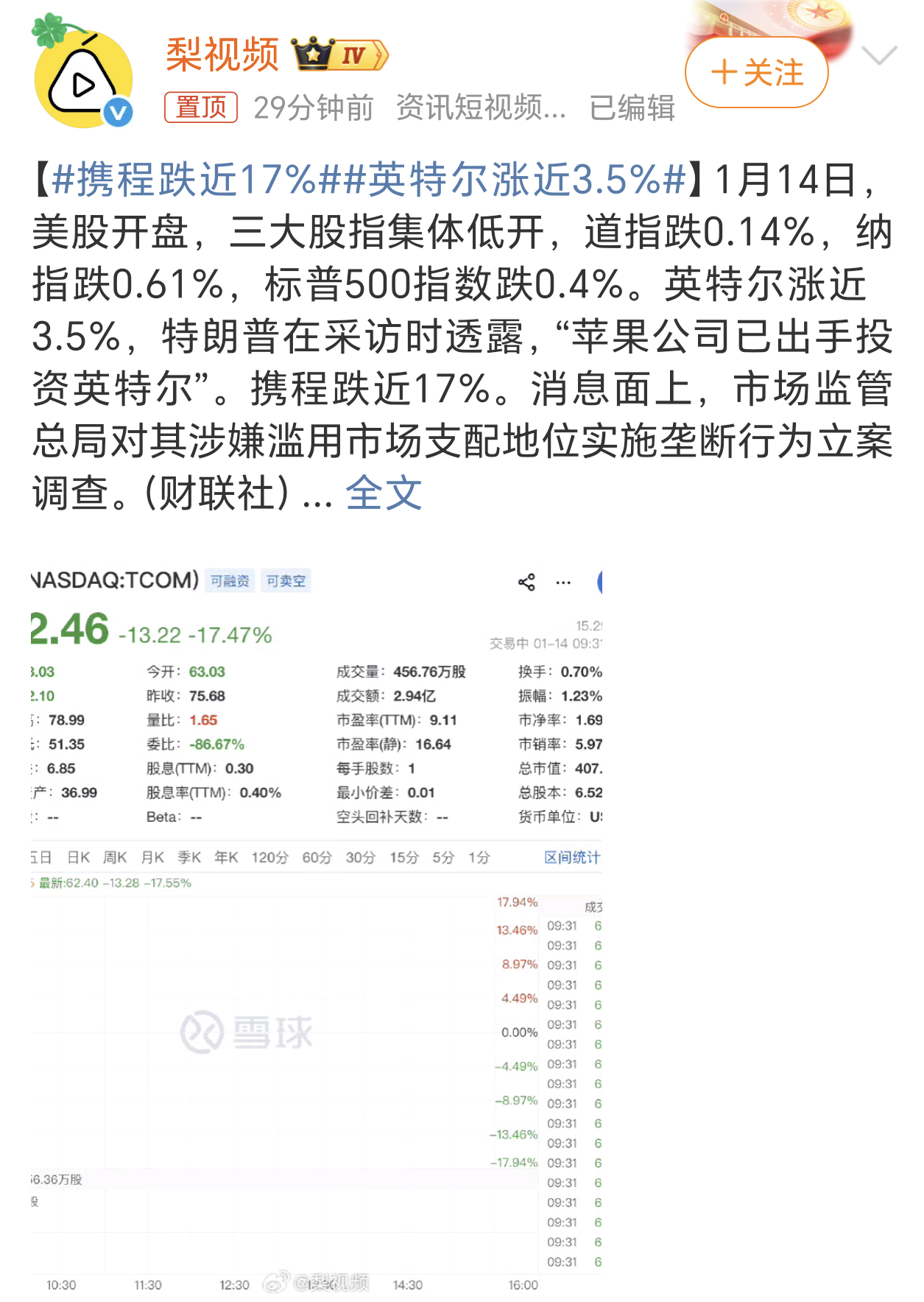Open the 区间统计 dropdown

point(571,857)
